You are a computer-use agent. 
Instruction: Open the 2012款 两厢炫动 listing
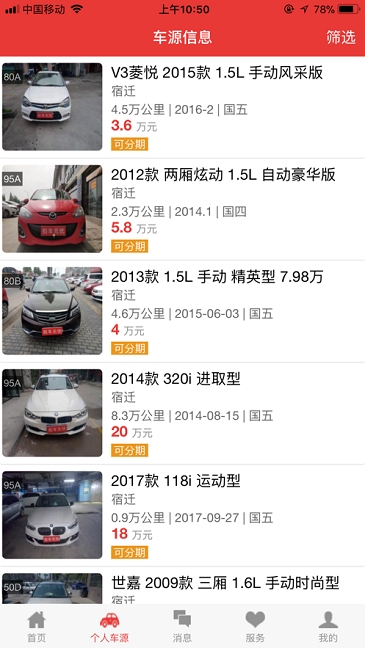pyautogui.click(x=182, y=209)
